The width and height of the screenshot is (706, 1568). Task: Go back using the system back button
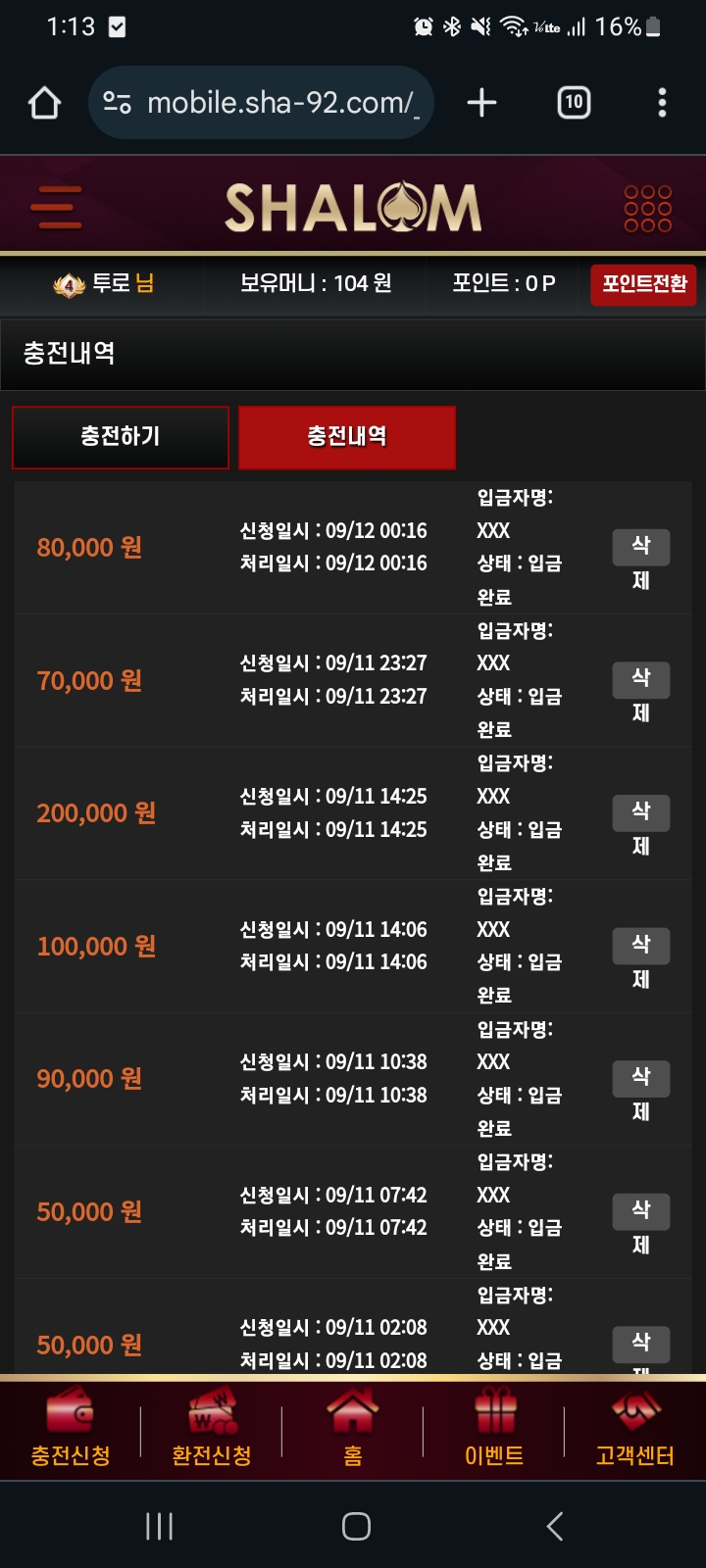[x=555, y=1526]
